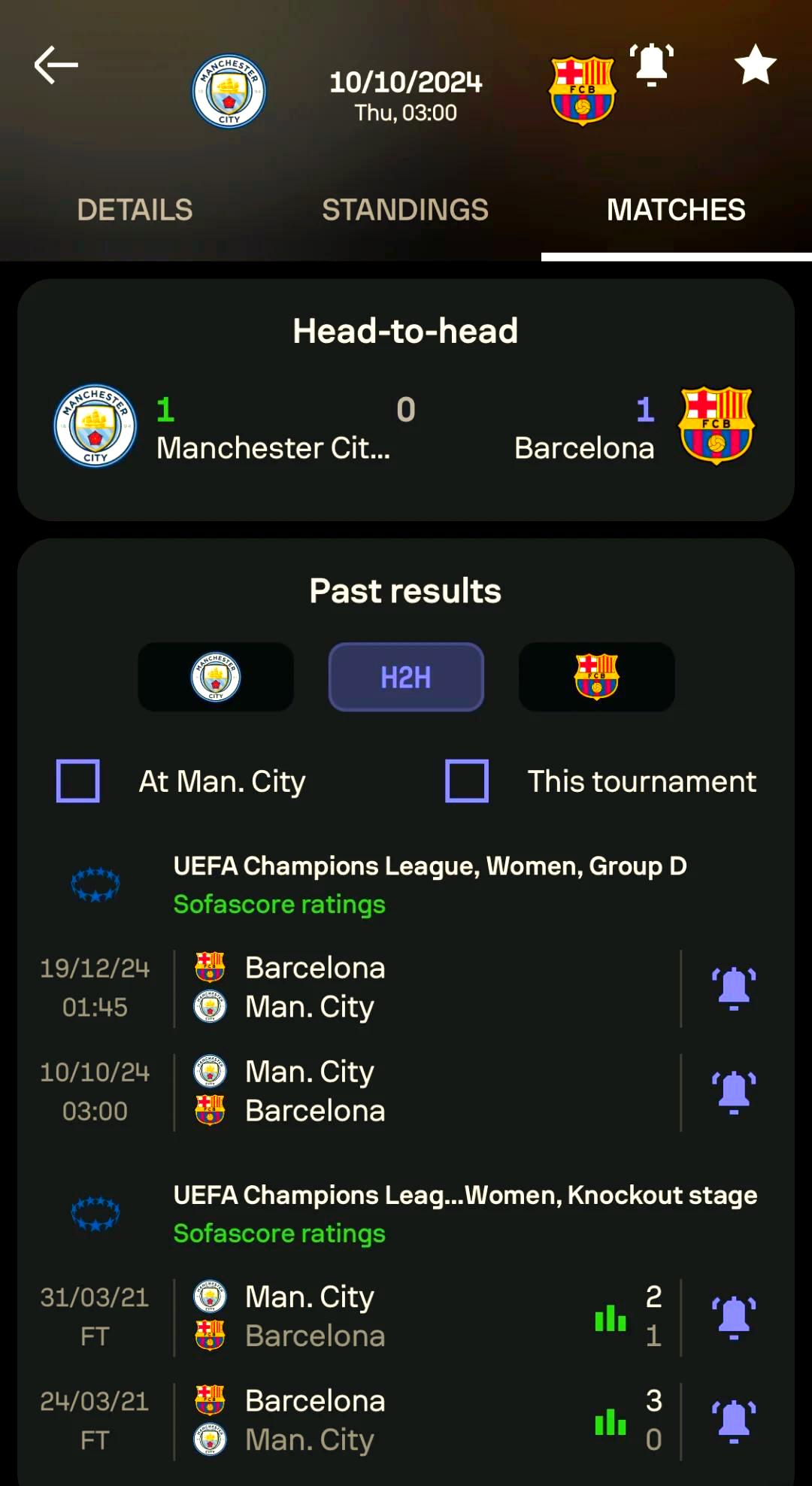Show Barcelona past results filter
812x1486 pixels.
pos(596,677)
